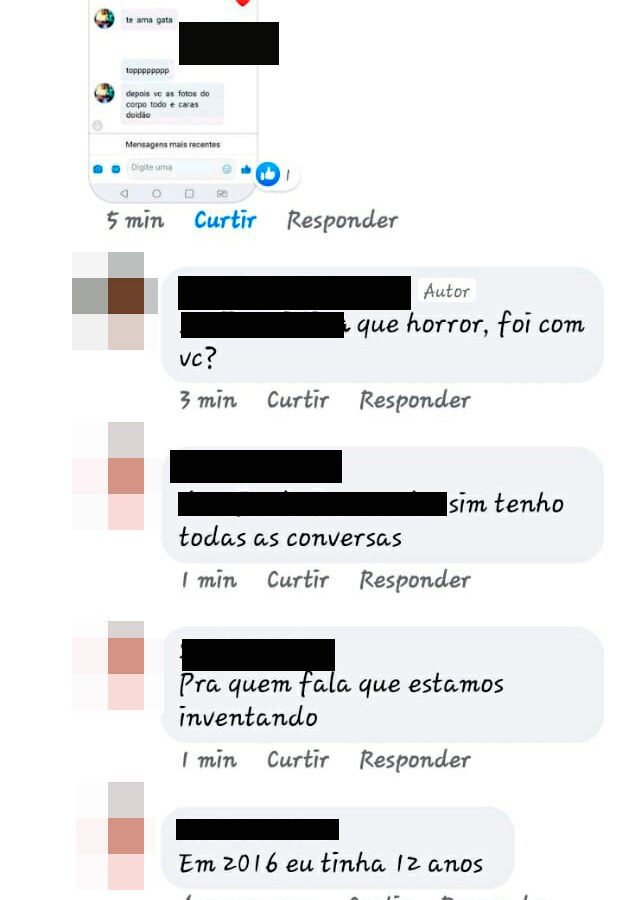Viewport: 622px width, 900px height.
Task: Reply to 'sim tenho todas as conversas' comment
Action: (414, 580)
